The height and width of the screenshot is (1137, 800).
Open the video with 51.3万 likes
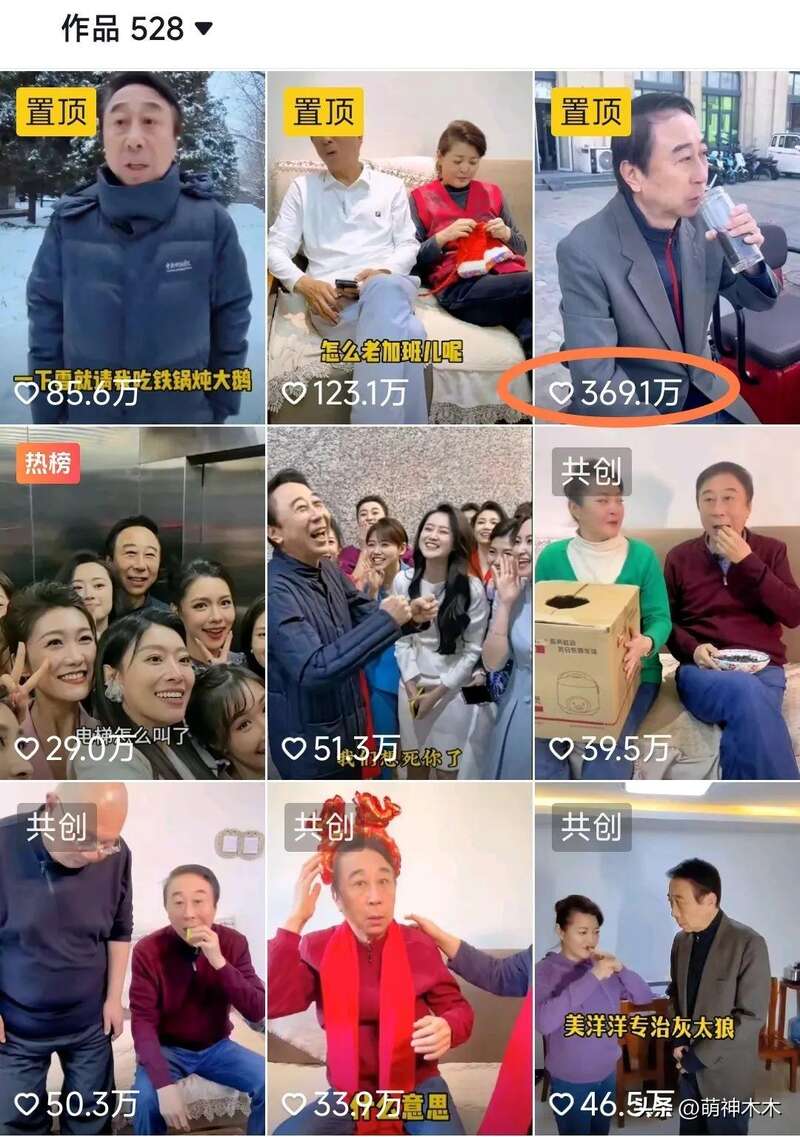[x=399, y=603]
